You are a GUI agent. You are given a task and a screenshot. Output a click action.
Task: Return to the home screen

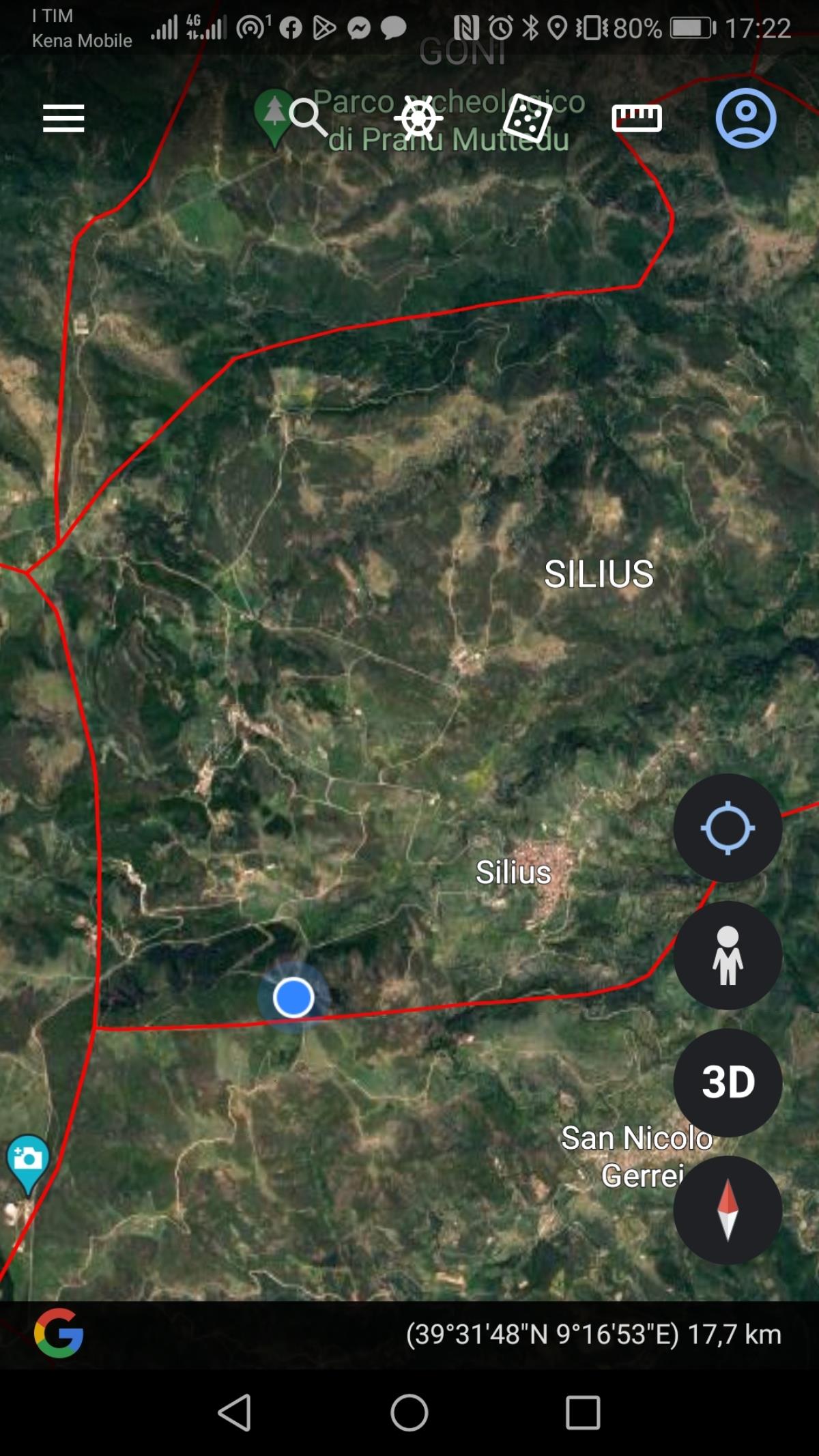pyautogui.click(x=409, y=1412)
